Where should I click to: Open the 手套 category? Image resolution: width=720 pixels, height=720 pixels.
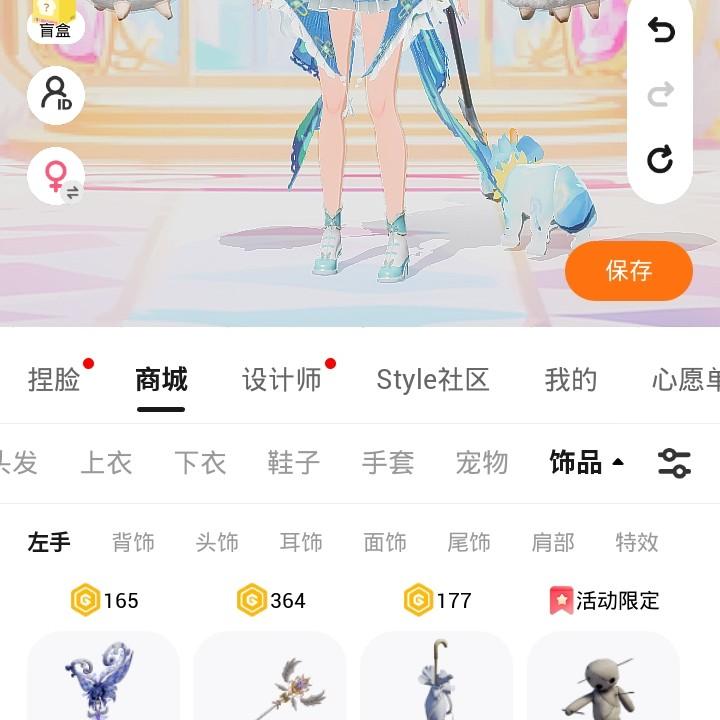388,463
